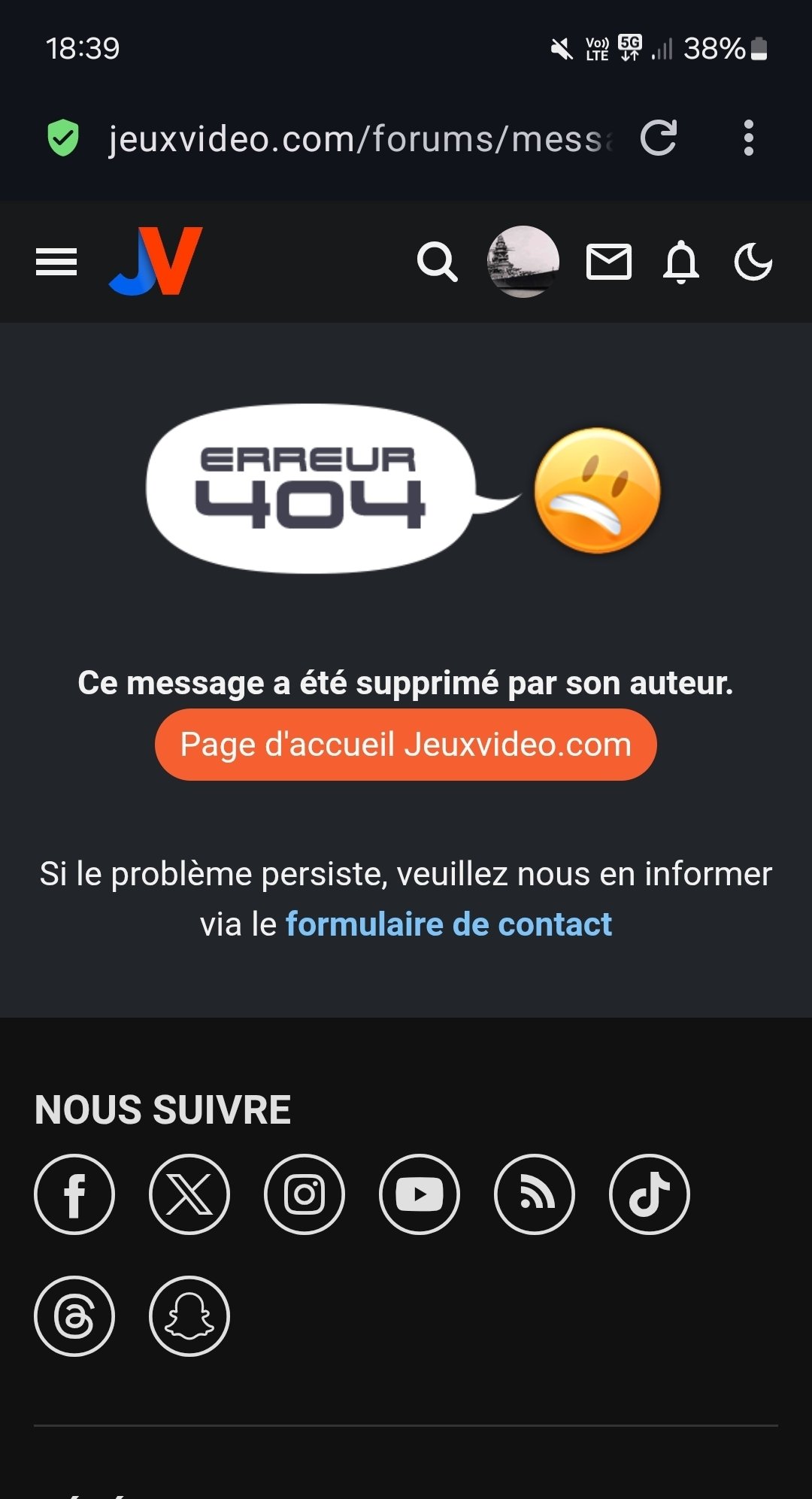Follow on Facebook
The width and height of the screenshot is (812, 1499).
coord(74,1194)
